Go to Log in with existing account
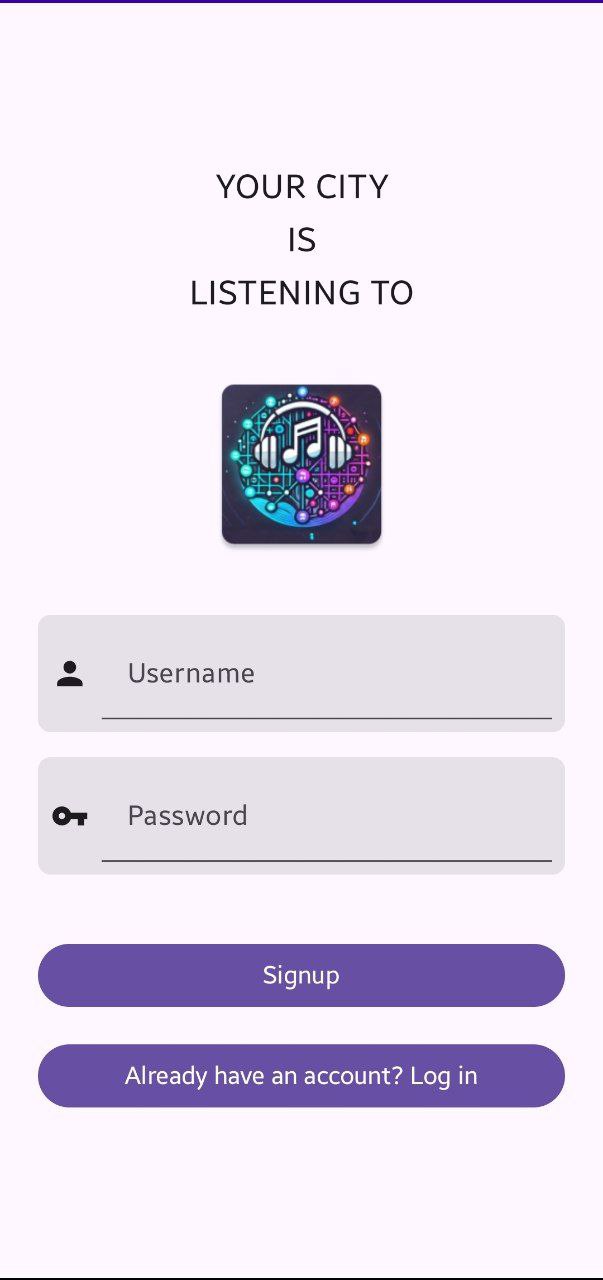The height and width of the screenshot is (1280, 603). (301, 1076)
